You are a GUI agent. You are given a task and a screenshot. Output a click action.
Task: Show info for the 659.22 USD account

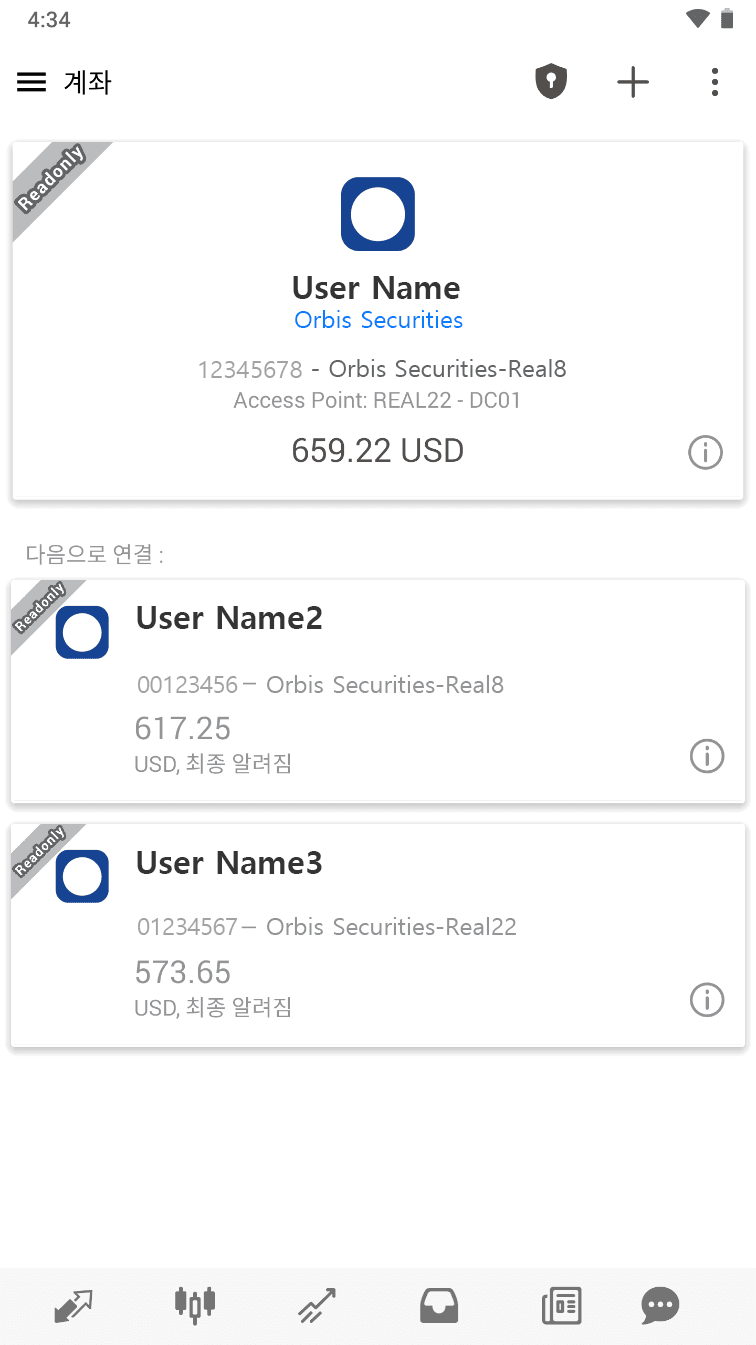click(x=705, y=452)
